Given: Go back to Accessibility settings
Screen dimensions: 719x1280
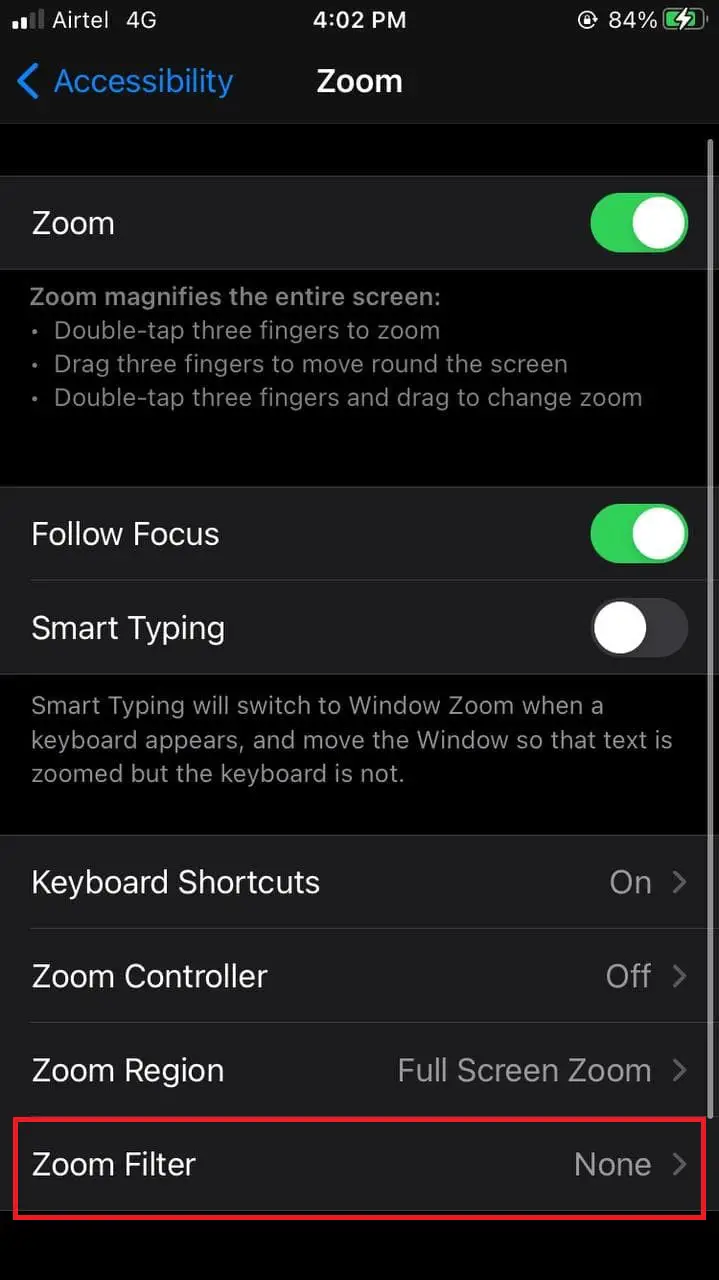Looking at the screenshot, I should click(125, 81).
